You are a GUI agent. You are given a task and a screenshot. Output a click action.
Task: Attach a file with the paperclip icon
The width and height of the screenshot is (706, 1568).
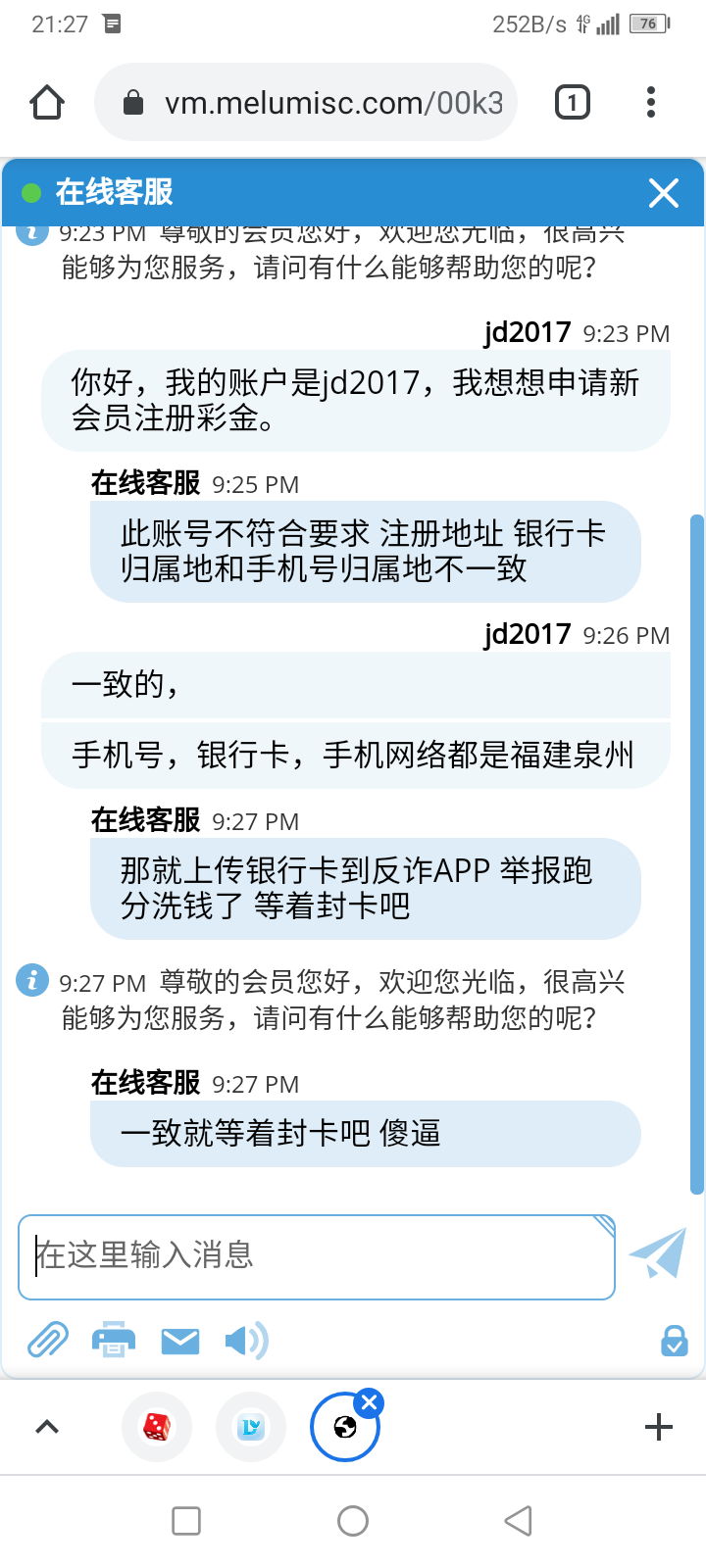(47, 1340)
